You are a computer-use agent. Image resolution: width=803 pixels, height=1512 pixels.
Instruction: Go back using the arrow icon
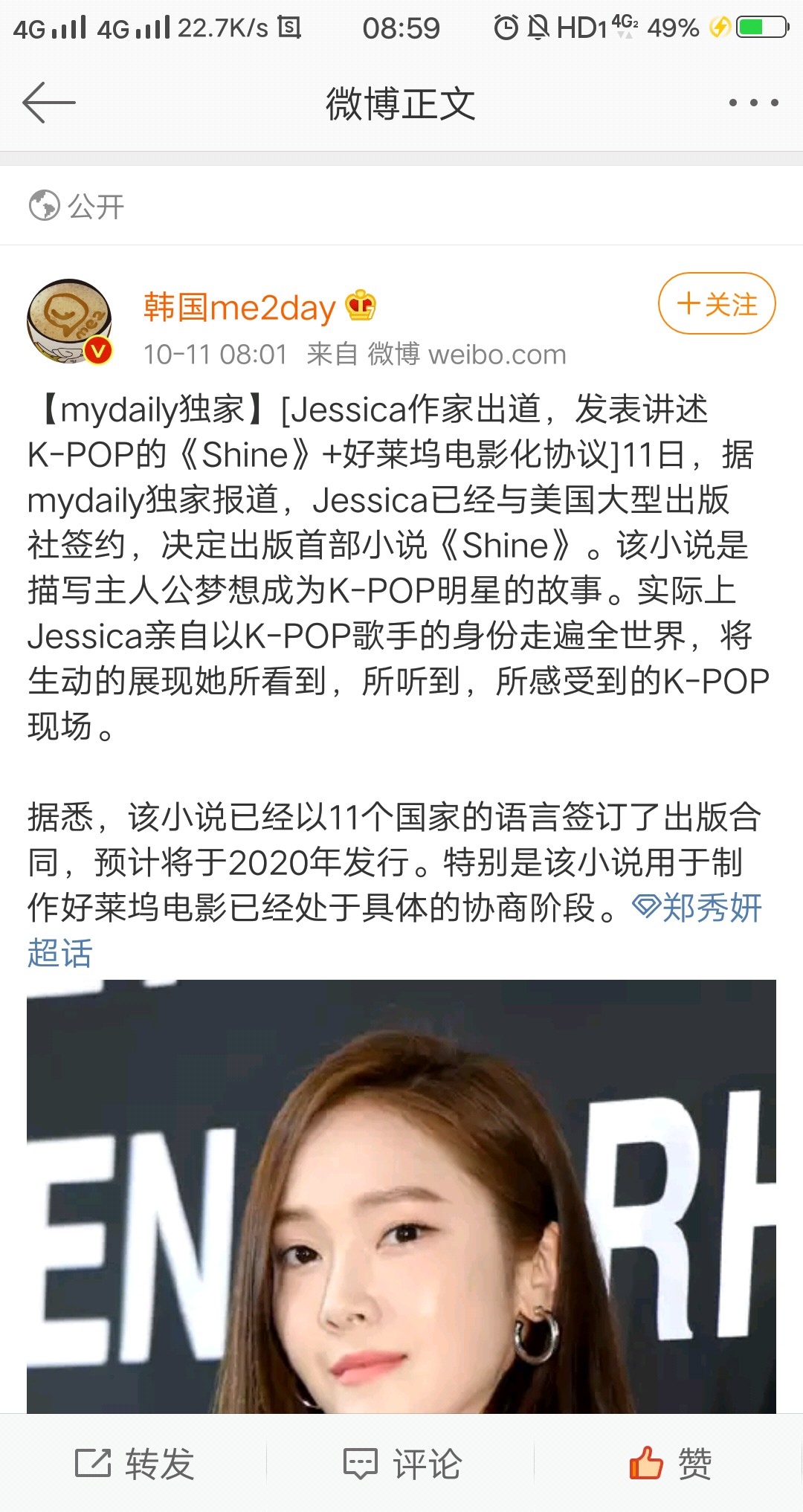49,103
